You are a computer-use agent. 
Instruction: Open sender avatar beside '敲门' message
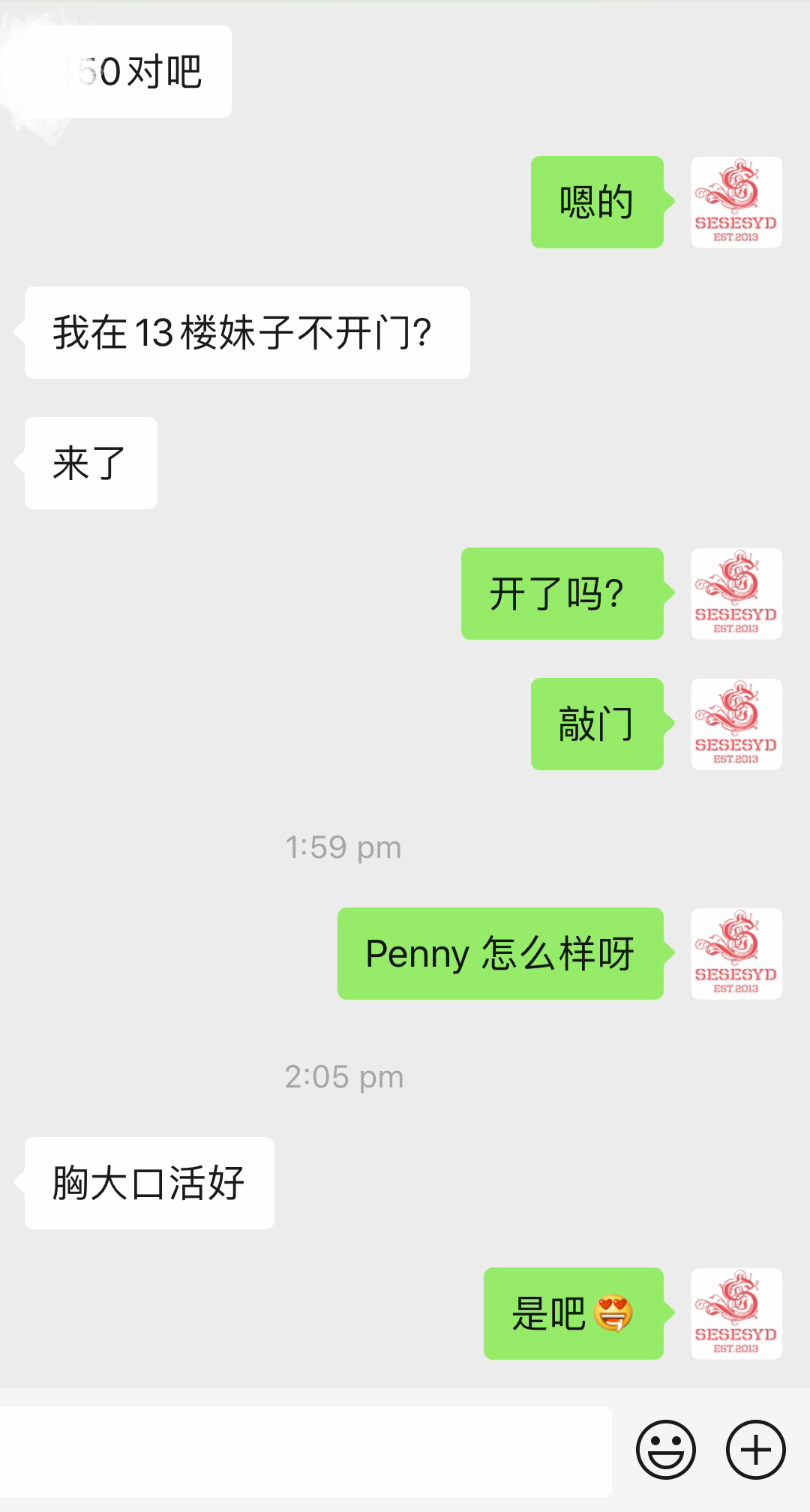click(736, 724)
